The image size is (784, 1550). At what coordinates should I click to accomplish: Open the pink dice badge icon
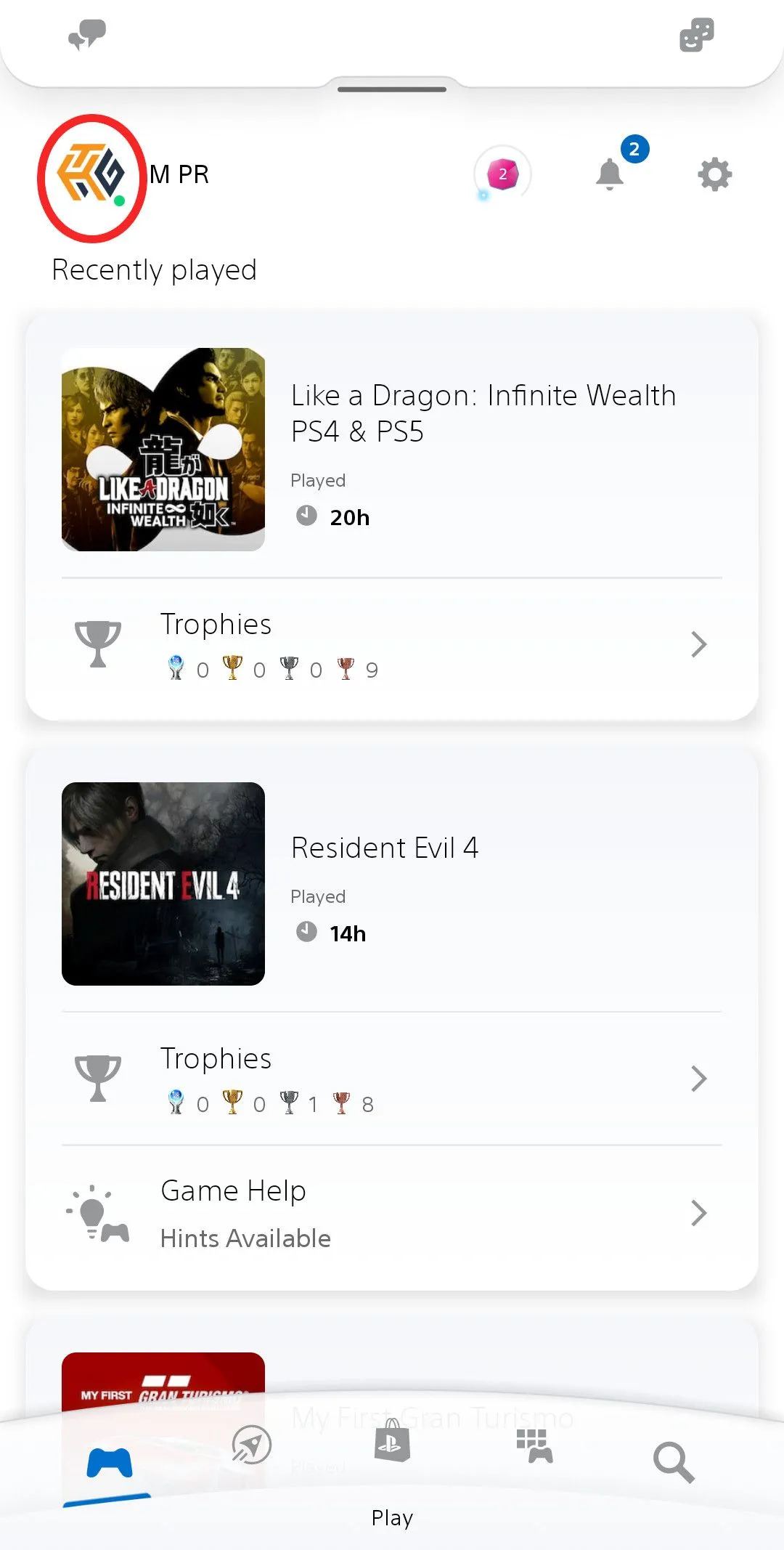coord(502,174)
